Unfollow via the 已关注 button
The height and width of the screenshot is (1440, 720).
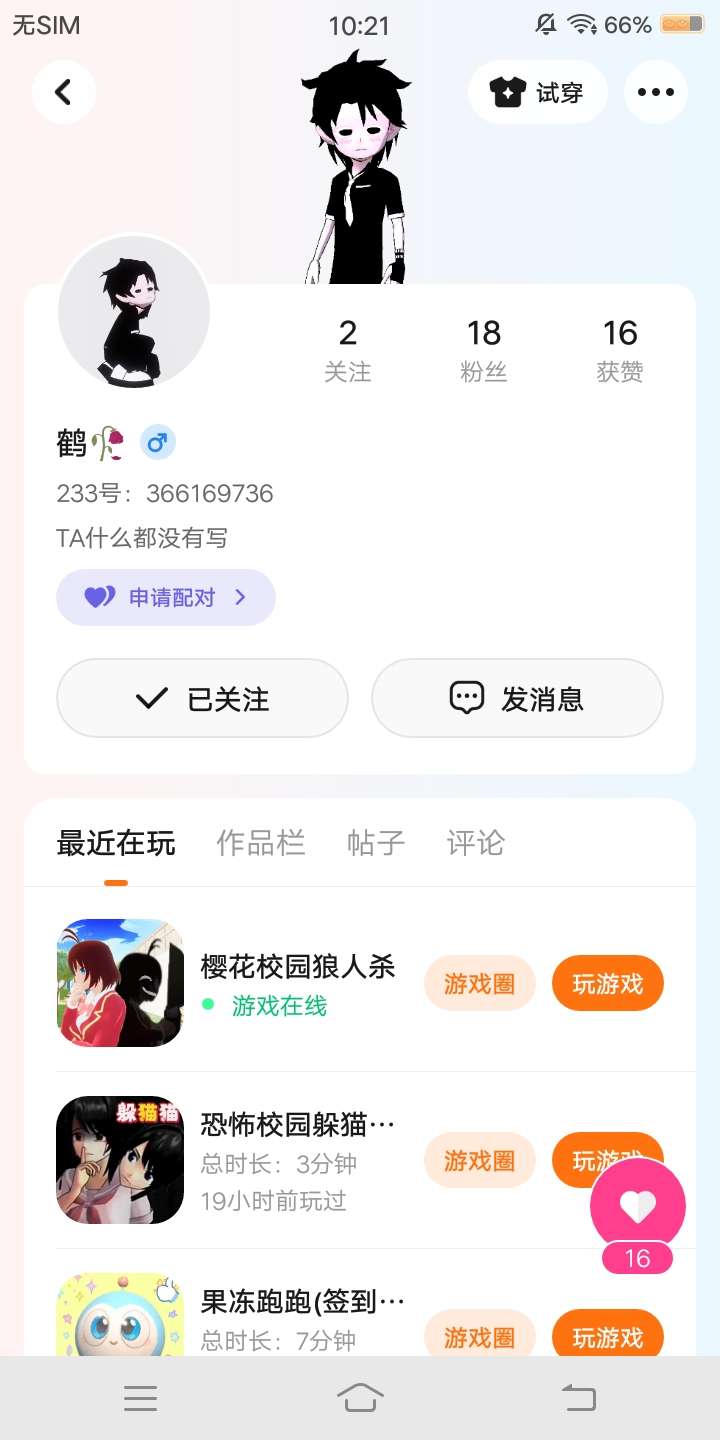[202, 698]
